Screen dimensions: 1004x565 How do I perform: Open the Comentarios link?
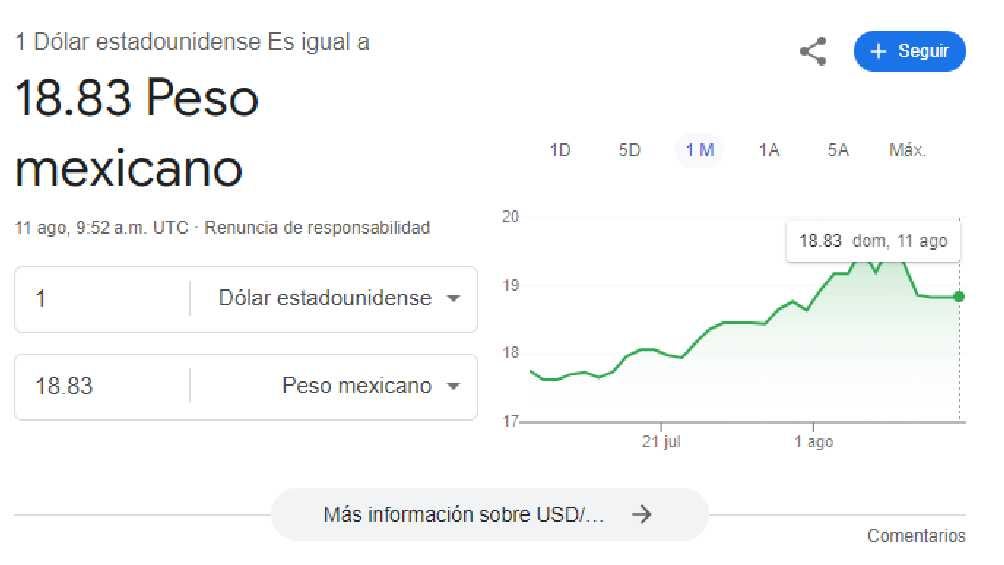coord(916,537)
